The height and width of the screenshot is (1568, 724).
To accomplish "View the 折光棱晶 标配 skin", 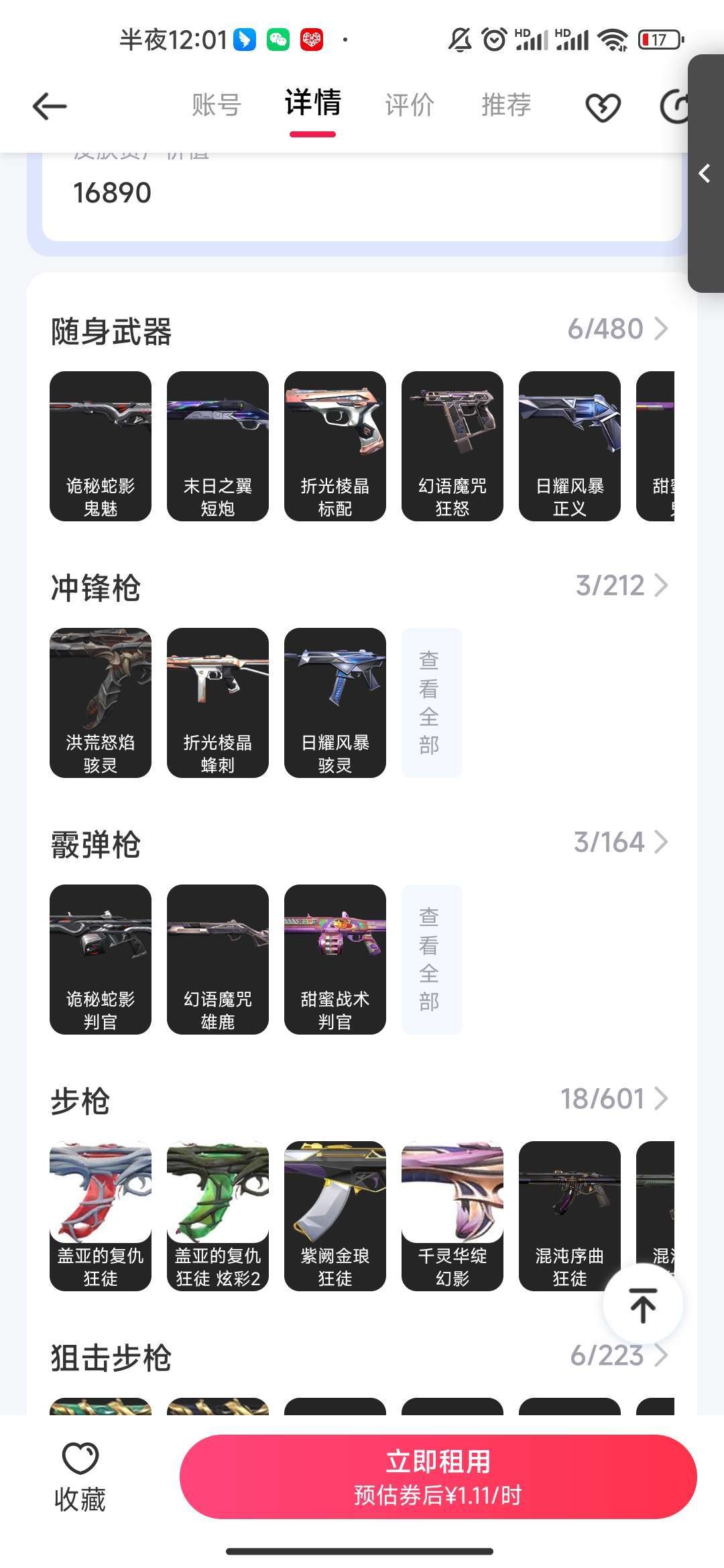I will tap(335, 446).
